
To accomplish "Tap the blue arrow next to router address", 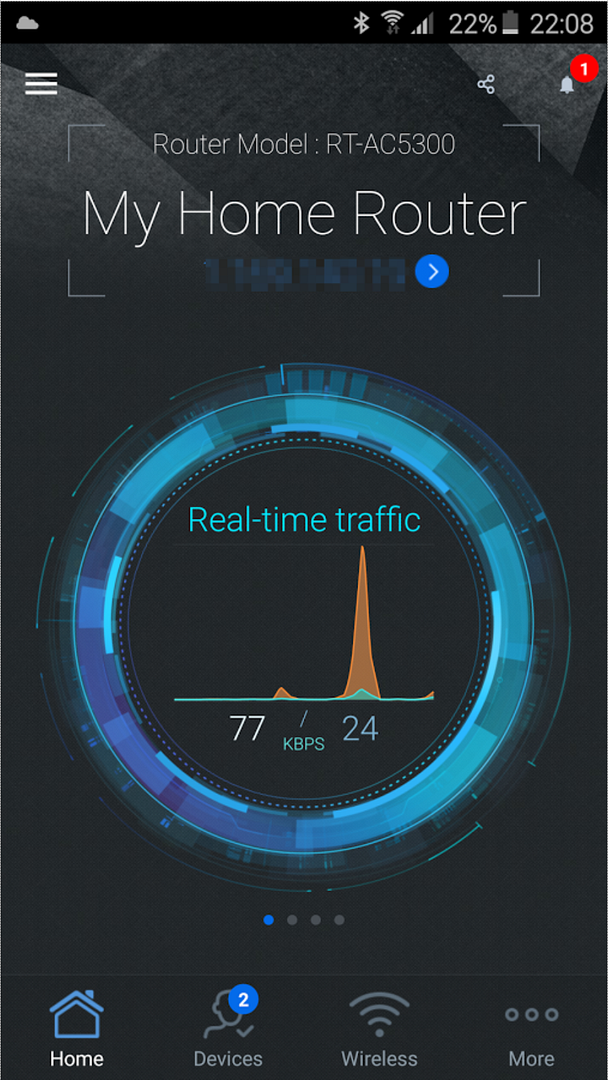I will [432, 271].
